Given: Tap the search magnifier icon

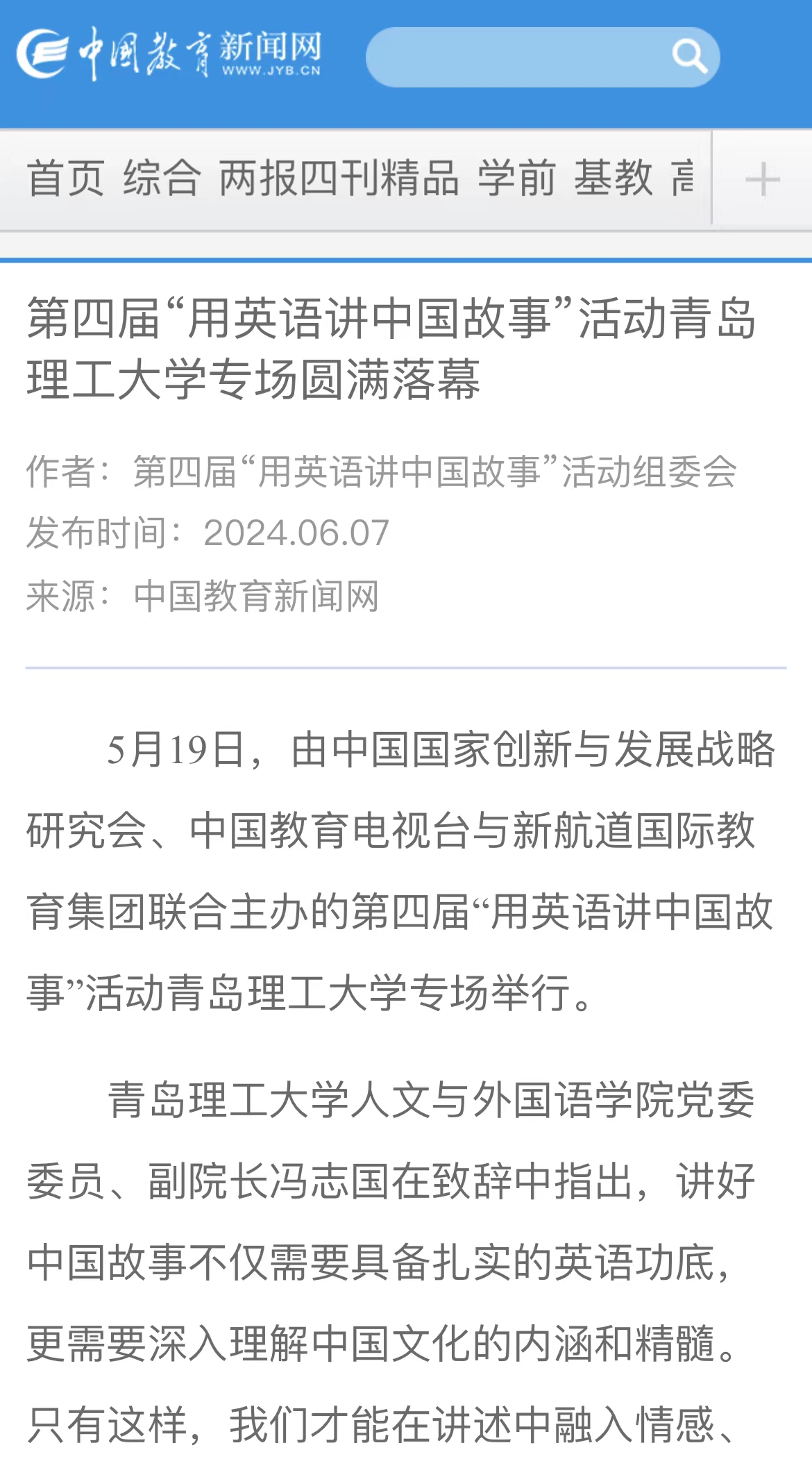Looking at the screenshot, I should [x=689, y=57].
